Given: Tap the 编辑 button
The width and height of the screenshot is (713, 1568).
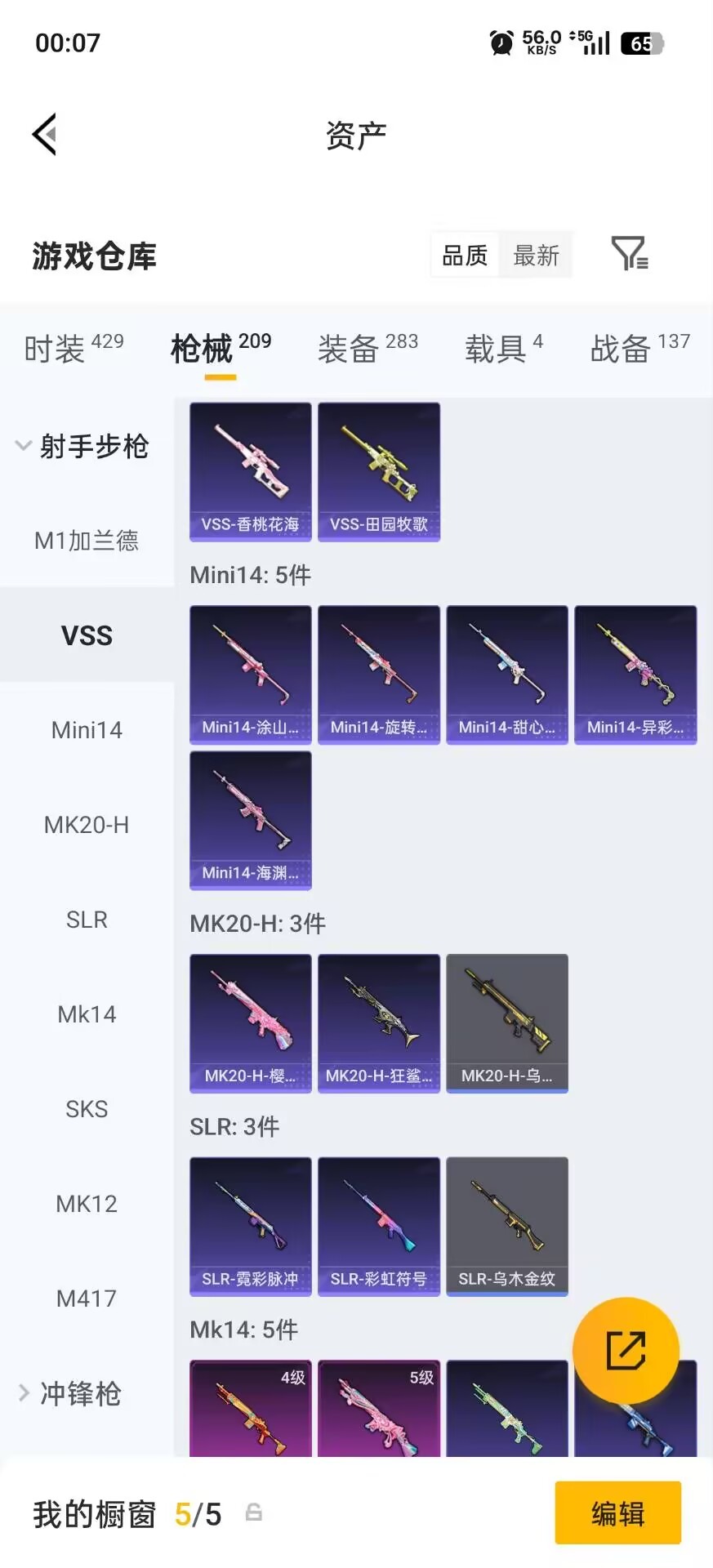Looking at the screenshot, I should click(x=618, y=1513).
